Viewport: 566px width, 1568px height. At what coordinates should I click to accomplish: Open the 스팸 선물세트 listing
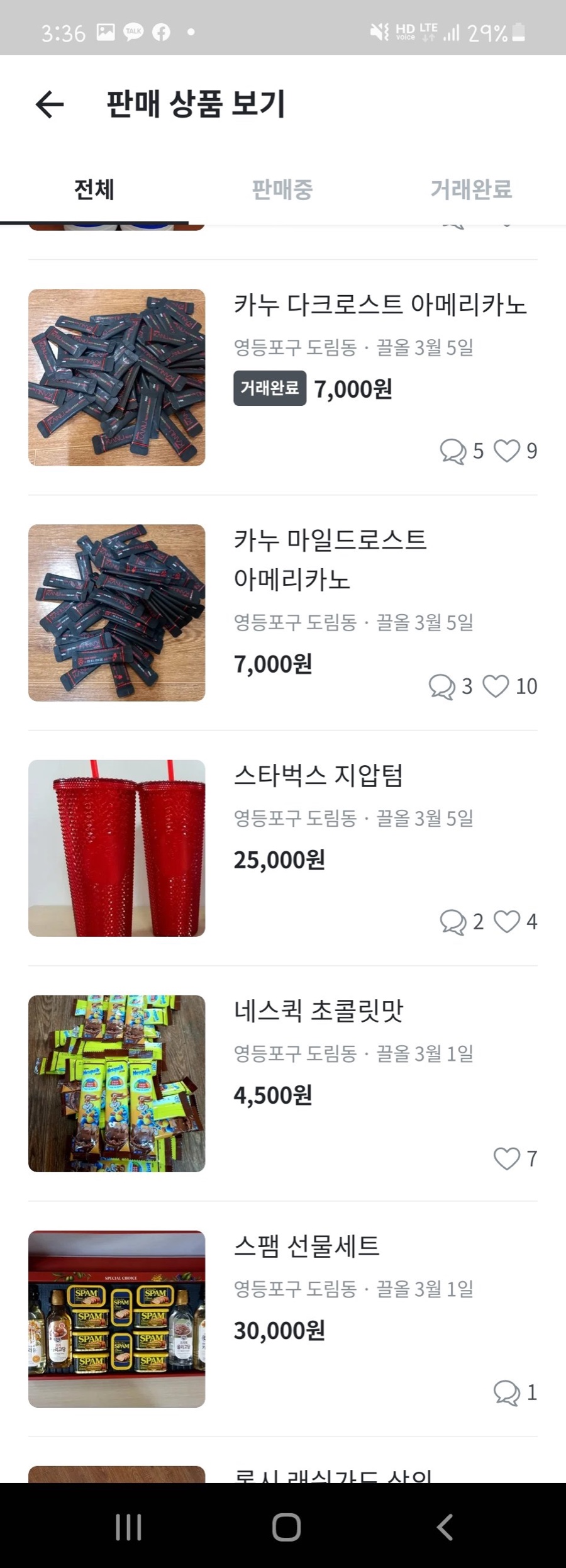coord(283,1319)
